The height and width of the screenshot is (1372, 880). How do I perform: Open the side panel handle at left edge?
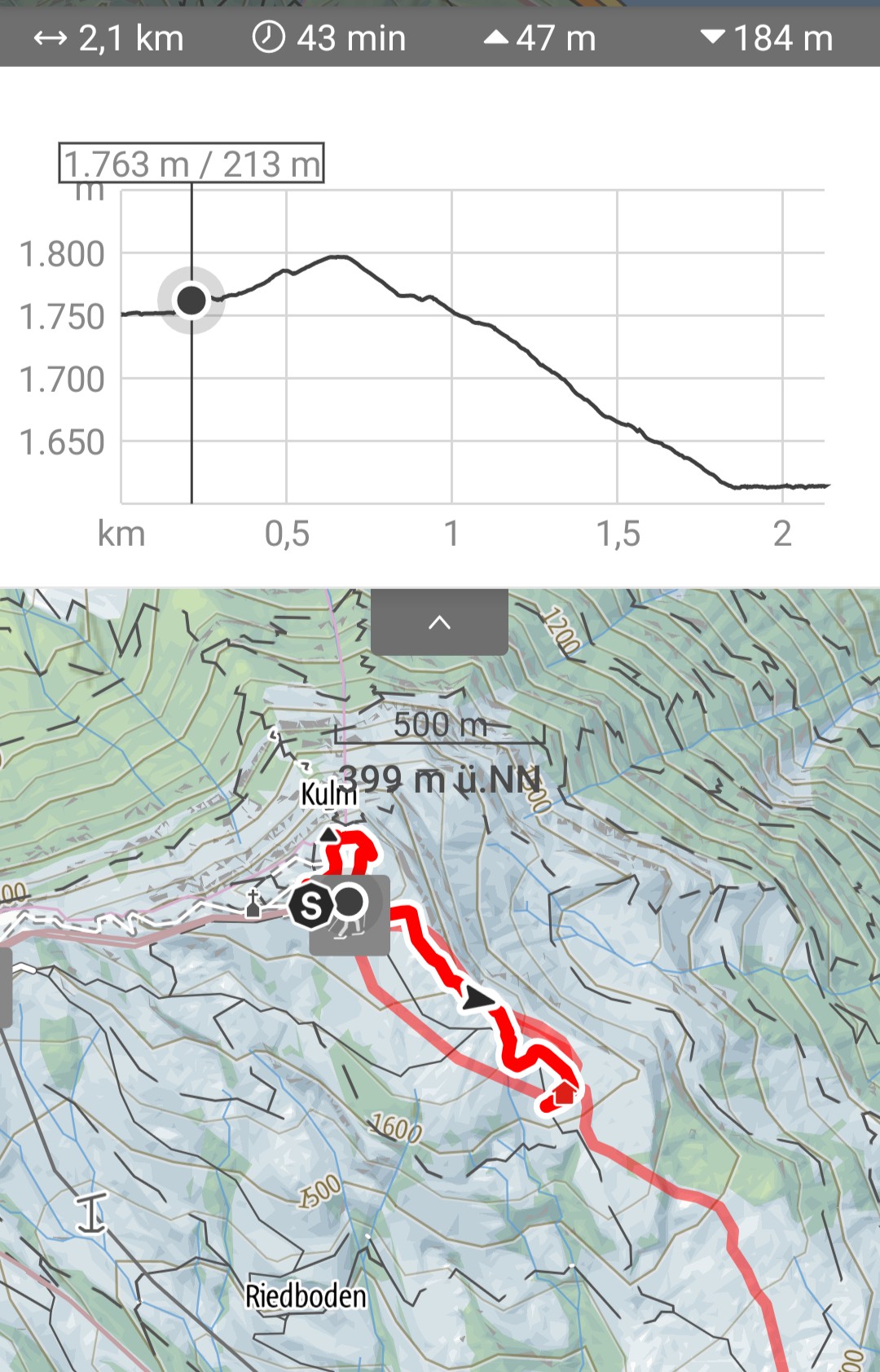coord(5,986)
